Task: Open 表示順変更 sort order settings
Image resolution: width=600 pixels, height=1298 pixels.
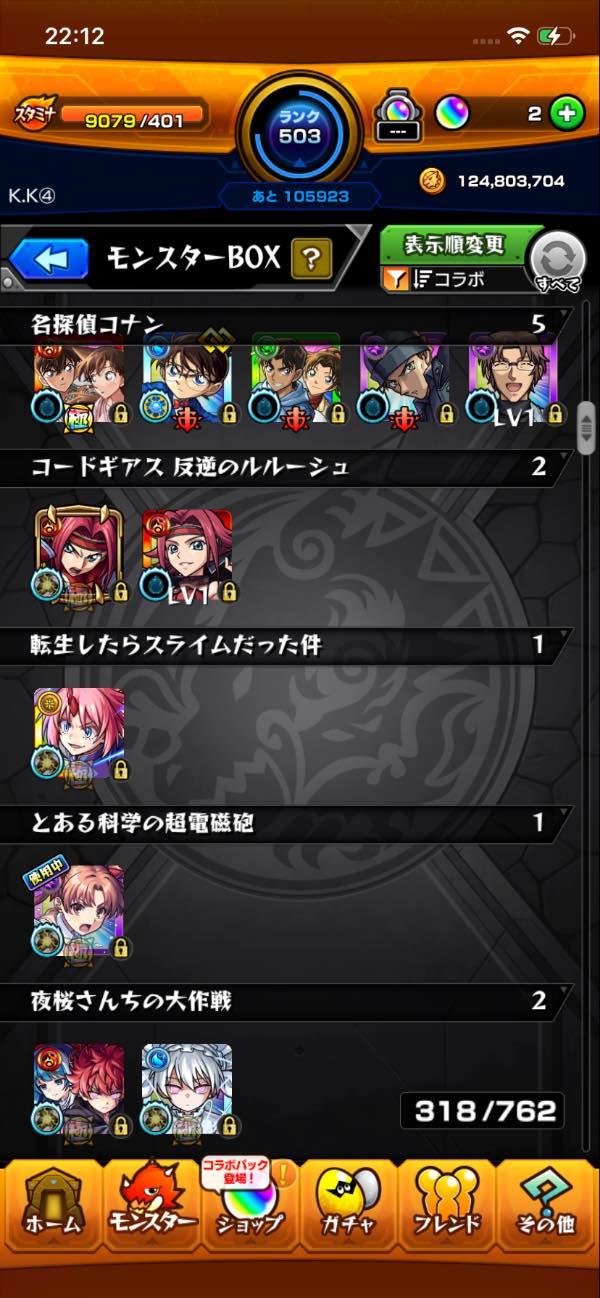Action: tap(455, 245)
